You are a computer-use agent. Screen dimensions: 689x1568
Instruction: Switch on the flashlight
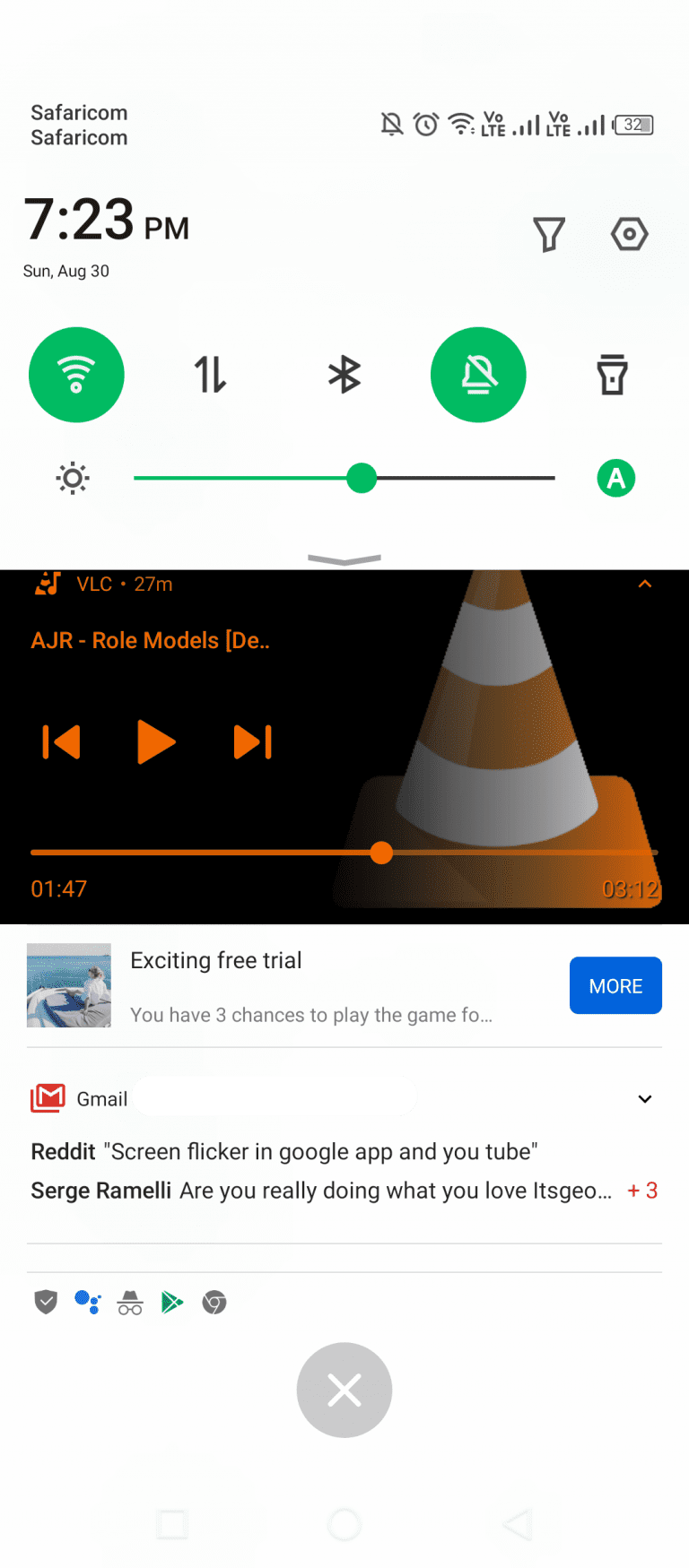pos(612,375)
